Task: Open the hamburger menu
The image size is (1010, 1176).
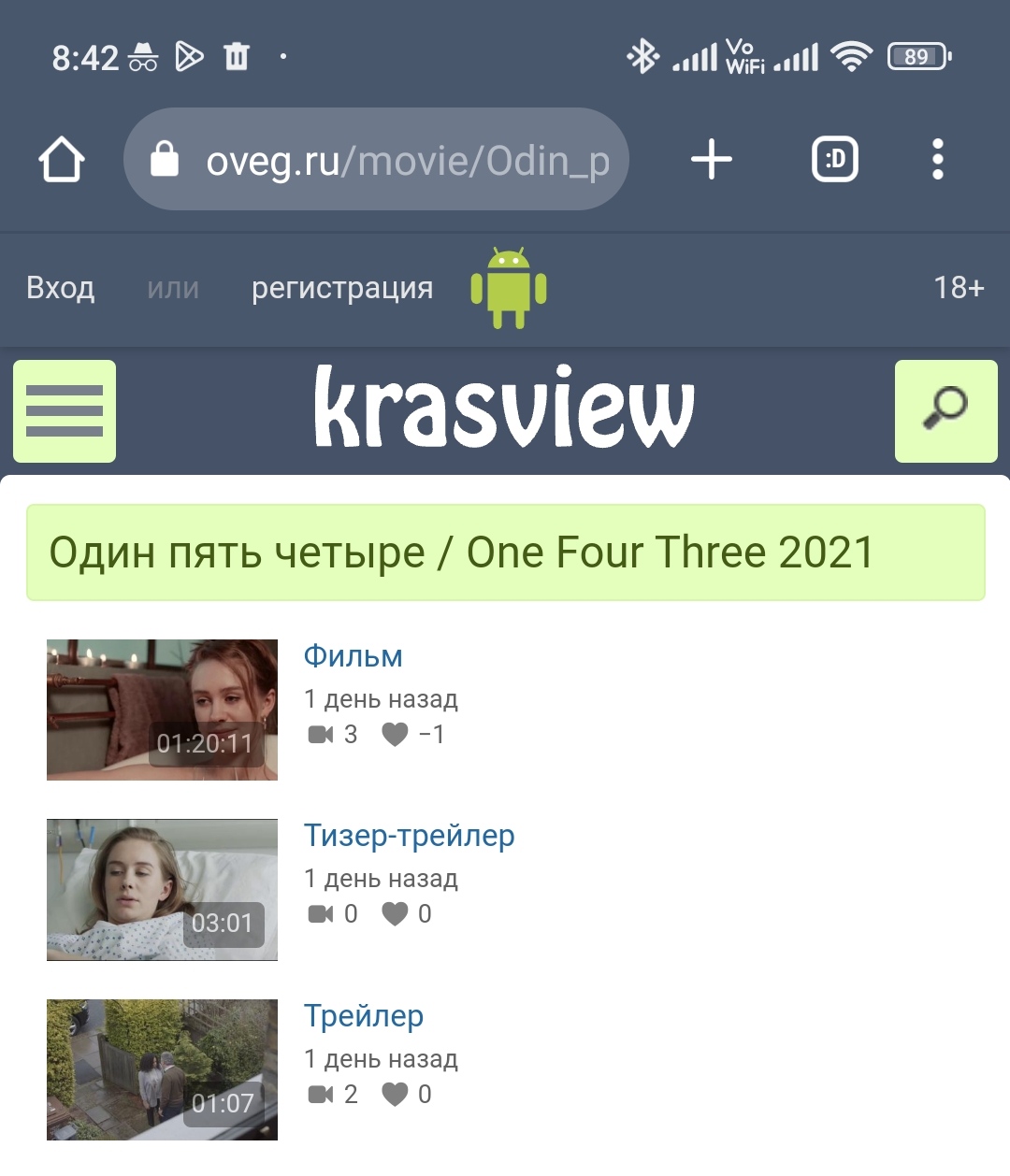Action: [65, 411]
